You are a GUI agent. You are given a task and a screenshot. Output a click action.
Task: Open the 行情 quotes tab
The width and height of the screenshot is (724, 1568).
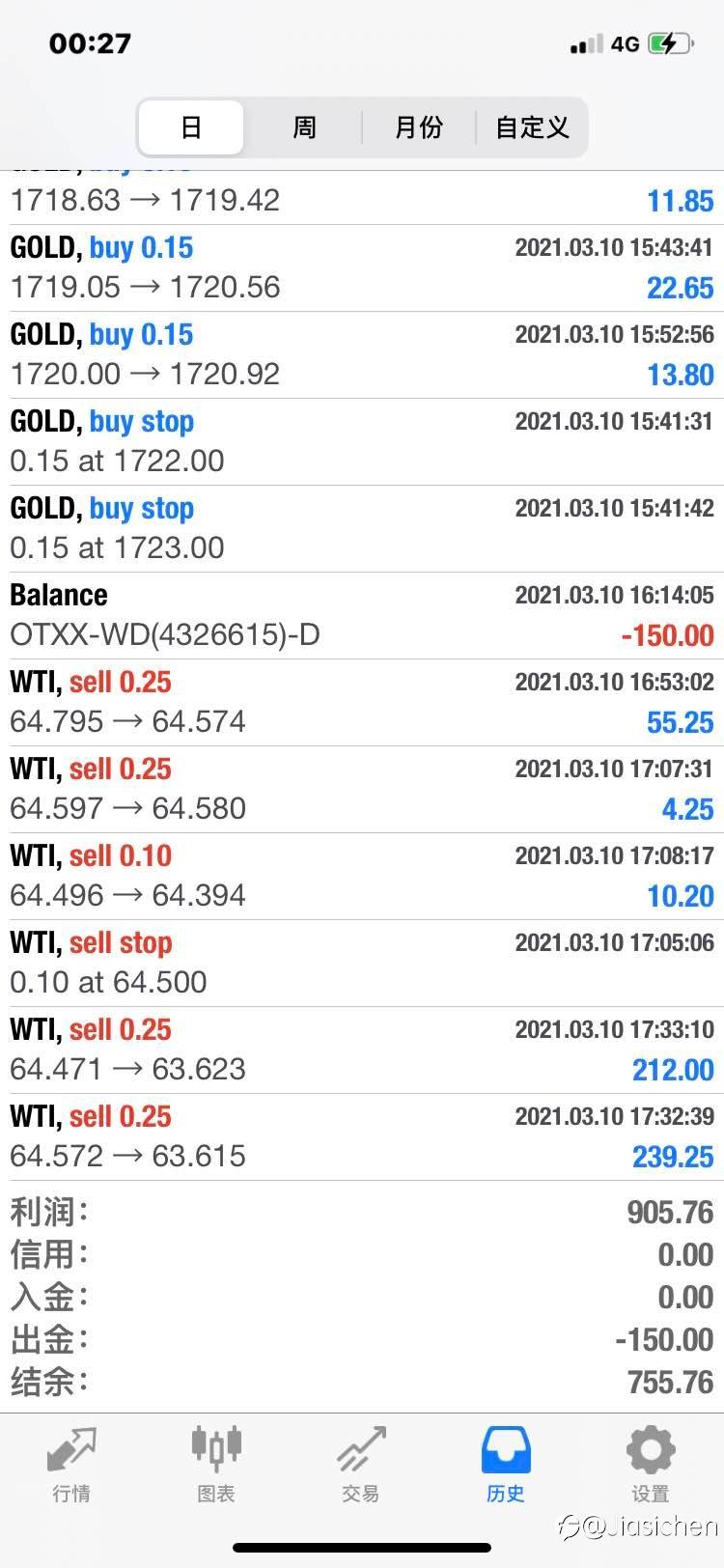click(x=71, y=1464)
